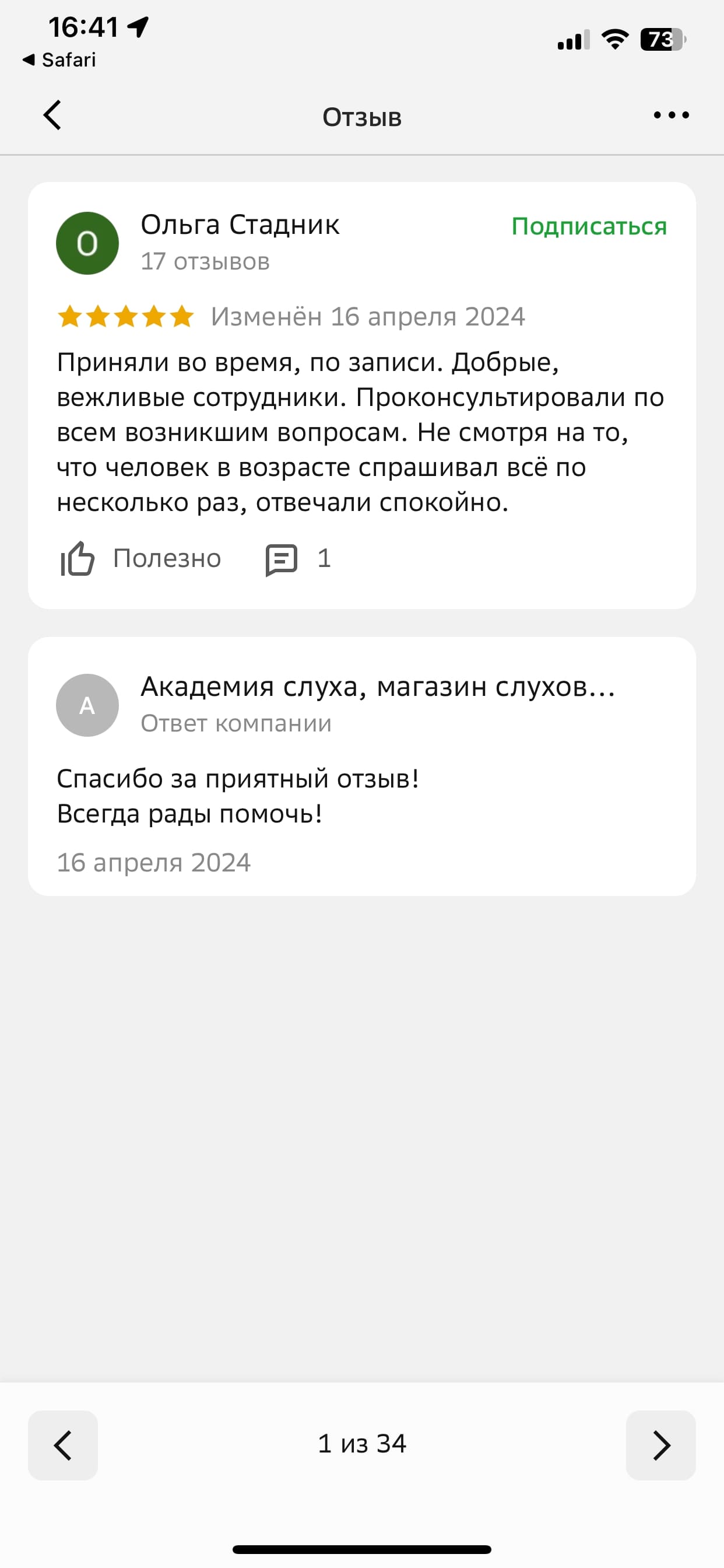This screenshot has width=724, height=1568.
Task: Open the review's comment icon
Action: click(281, 559)
